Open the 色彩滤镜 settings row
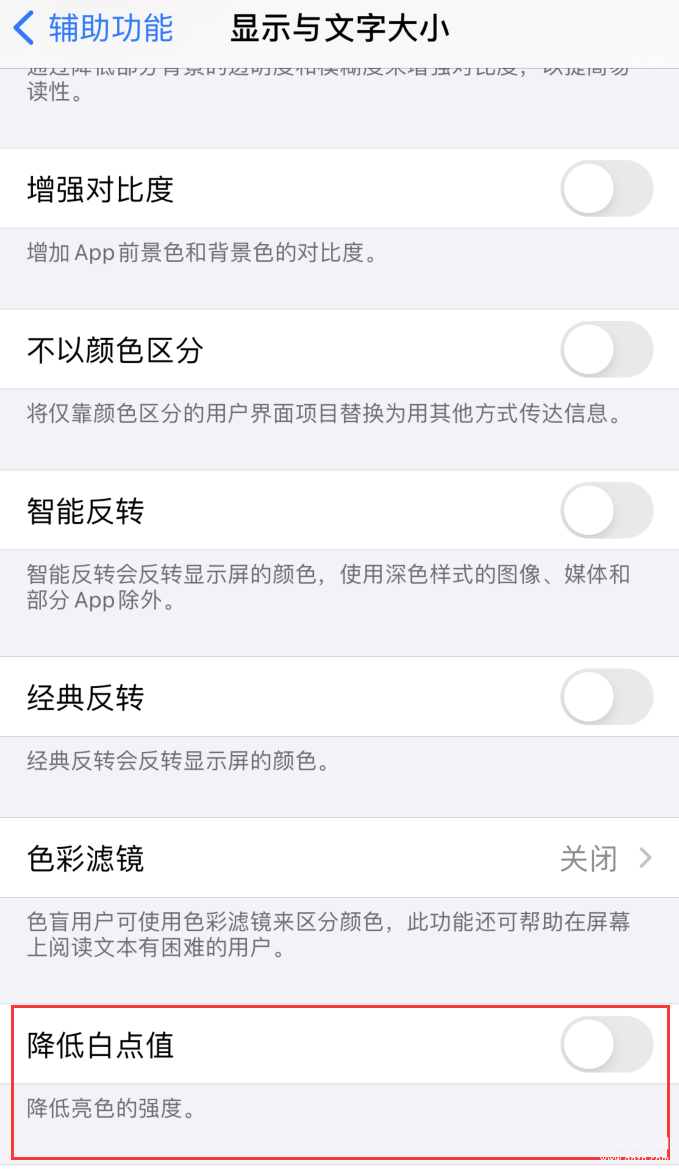679x1172 pixels. (x=340, y=857)
